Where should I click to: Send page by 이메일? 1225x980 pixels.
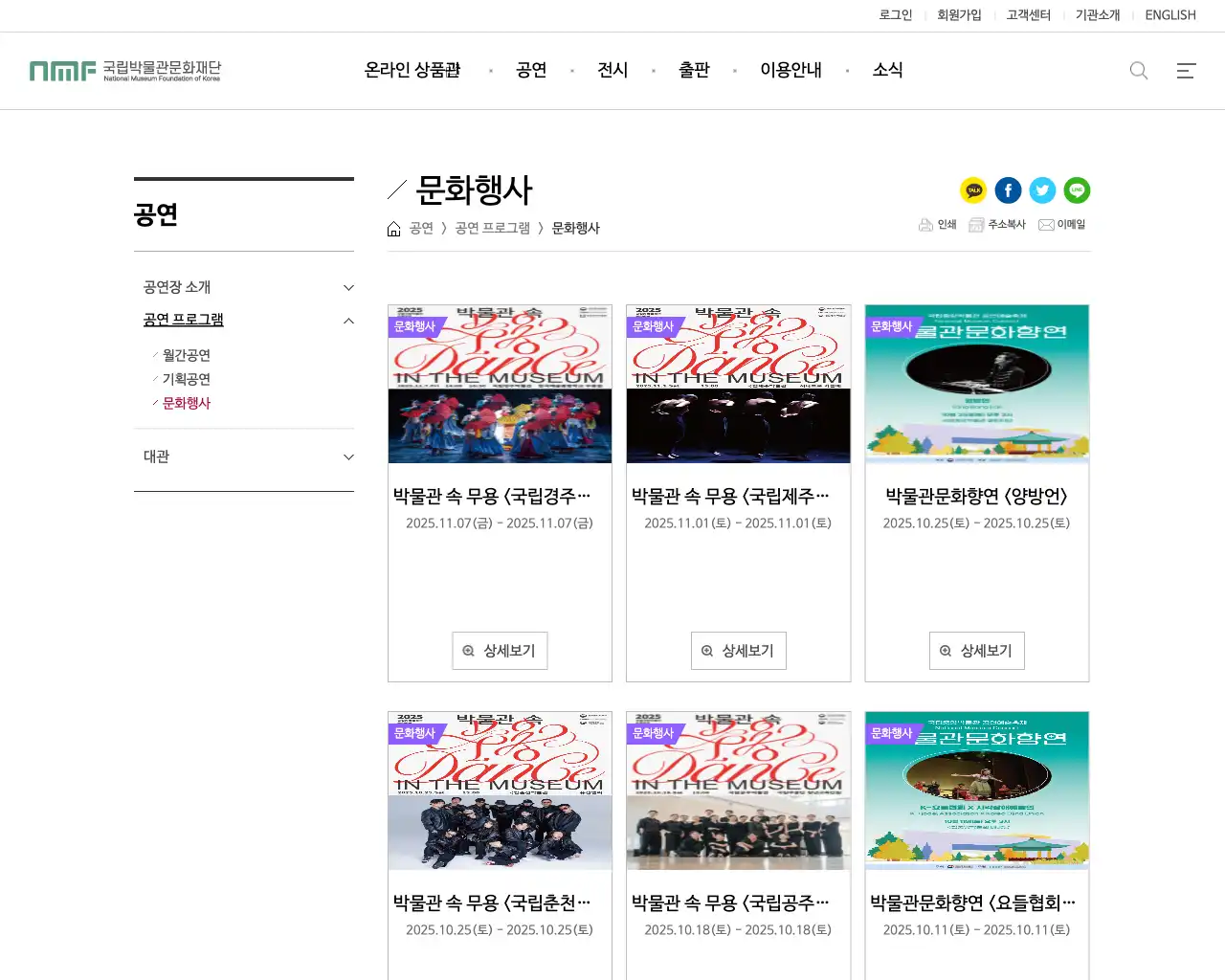(x=1062, y=225)
